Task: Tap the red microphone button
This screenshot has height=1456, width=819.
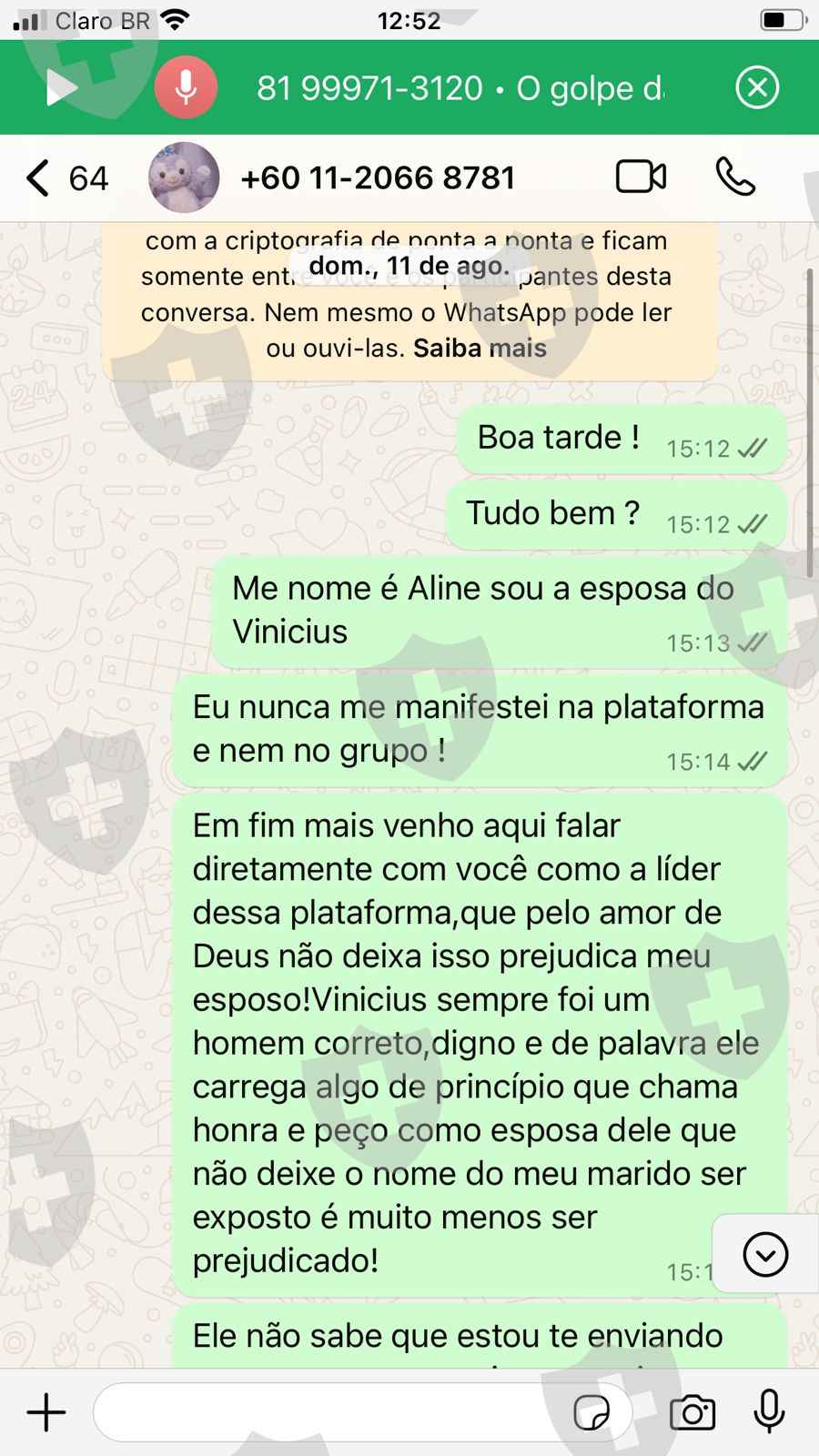Action: (186, 87)
